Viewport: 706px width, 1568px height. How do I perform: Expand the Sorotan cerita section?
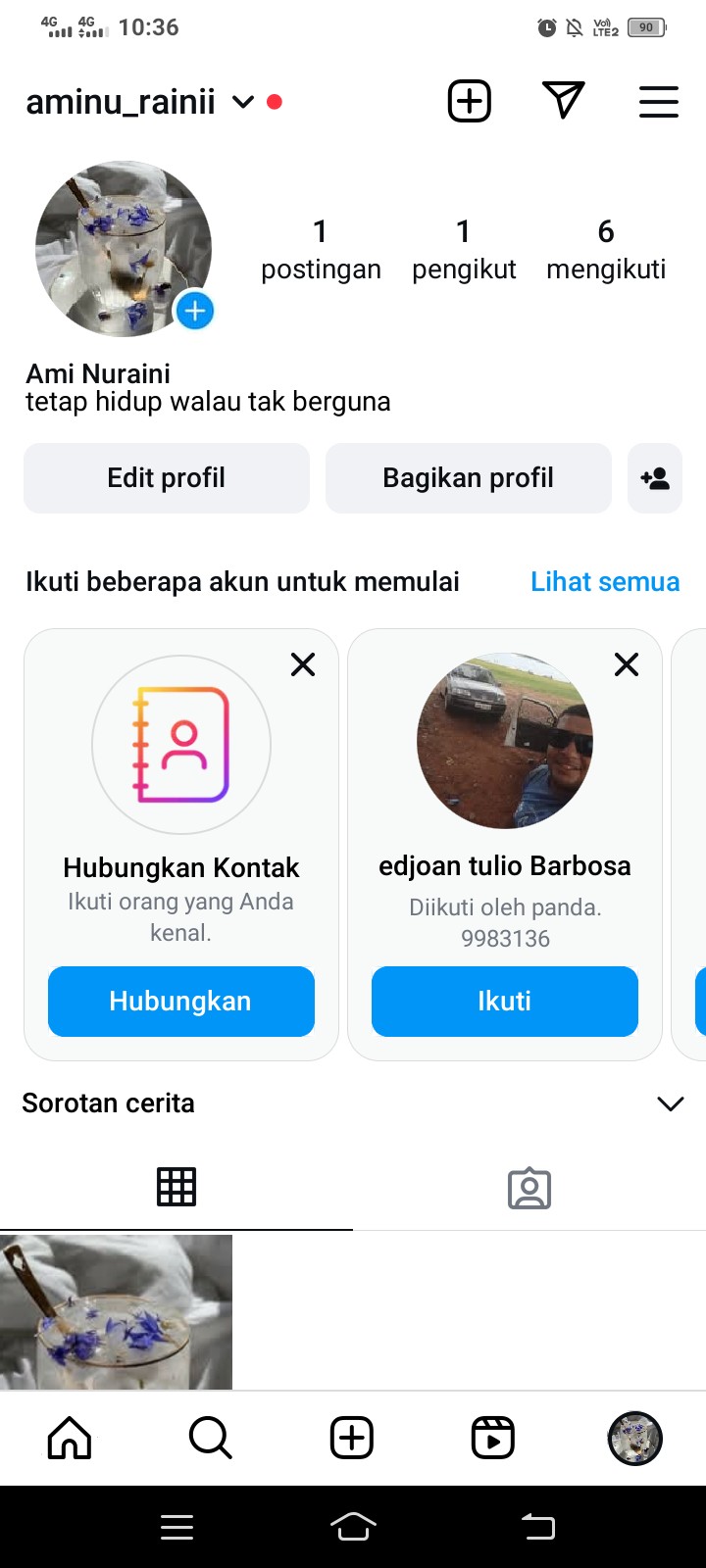(670, 1103)
